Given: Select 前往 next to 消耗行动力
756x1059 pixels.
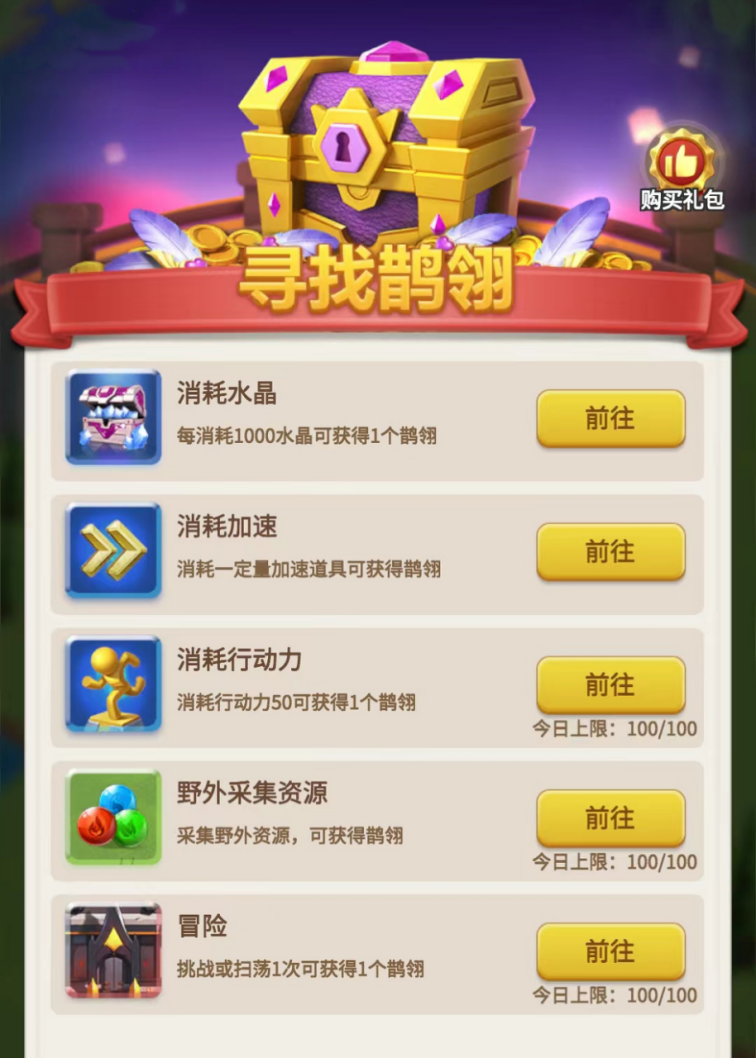Looking at the screenshot, I should click(610, 684).
